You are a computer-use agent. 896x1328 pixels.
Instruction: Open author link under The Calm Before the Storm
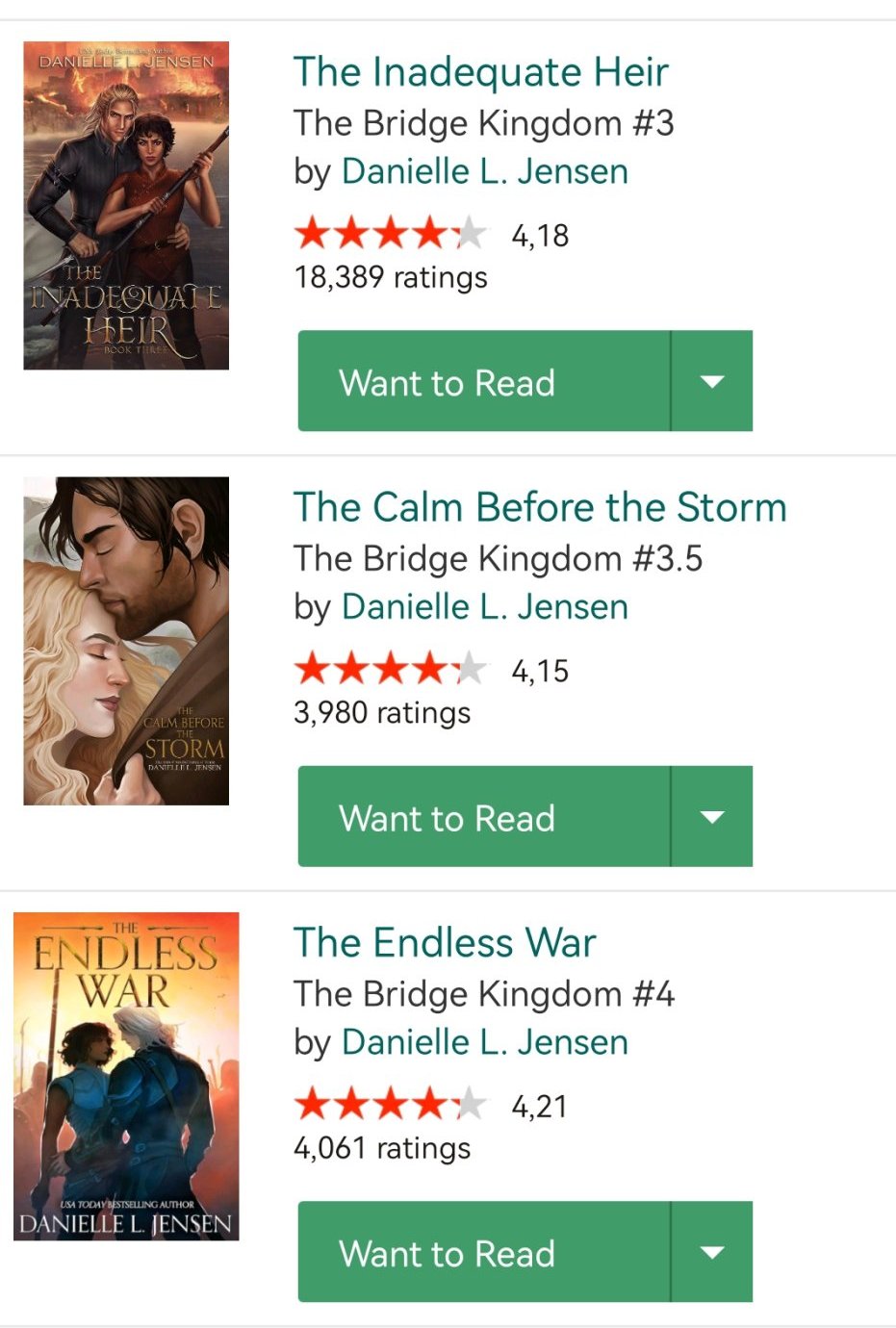tap(485, 607)
